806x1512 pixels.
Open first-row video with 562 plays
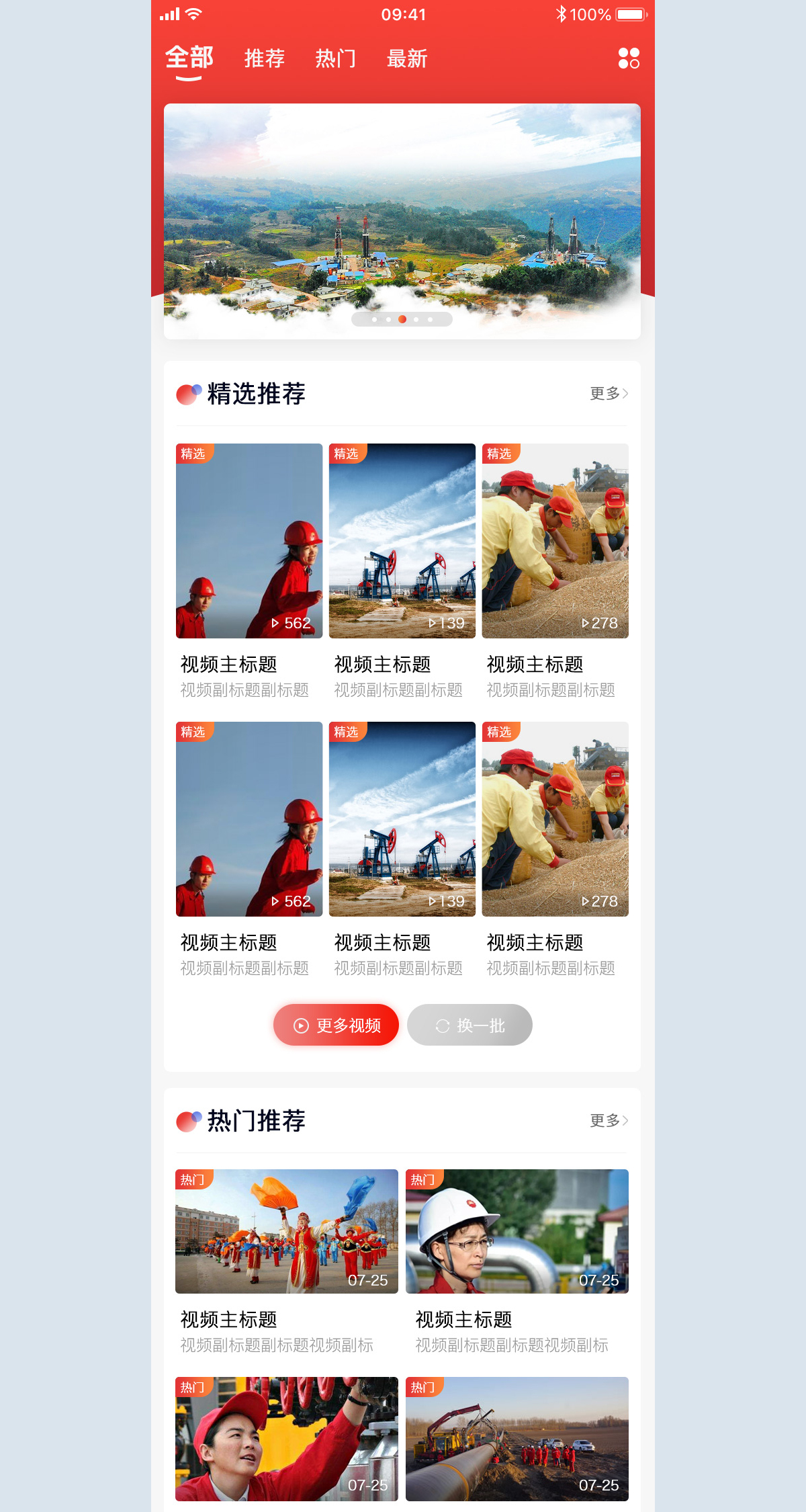coord(249,541)
